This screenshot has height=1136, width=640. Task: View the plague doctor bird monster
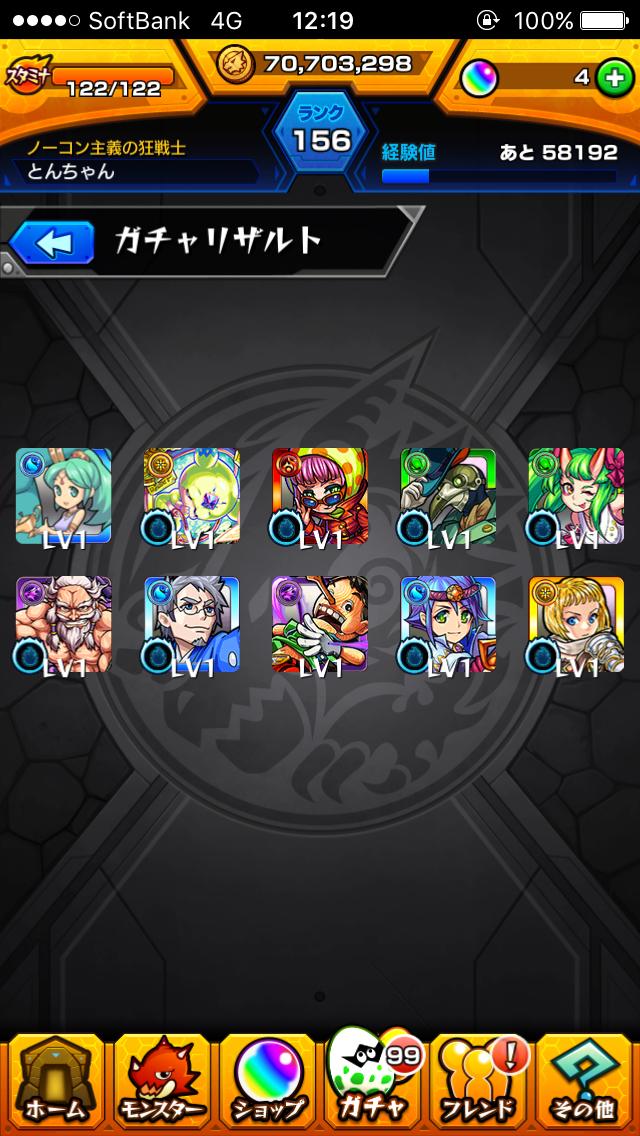(448, 497)
